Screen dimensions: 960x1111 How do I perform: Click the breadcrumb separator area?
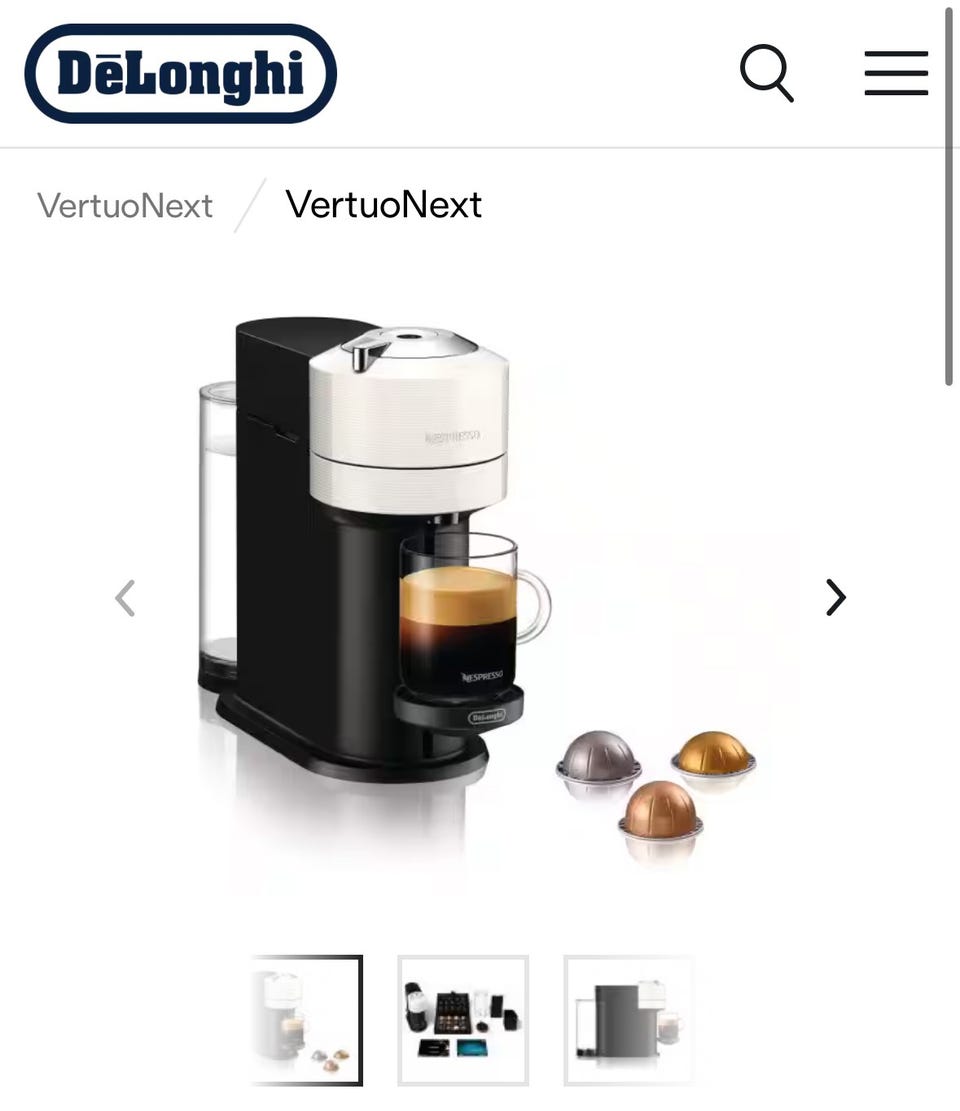(248, 204)
